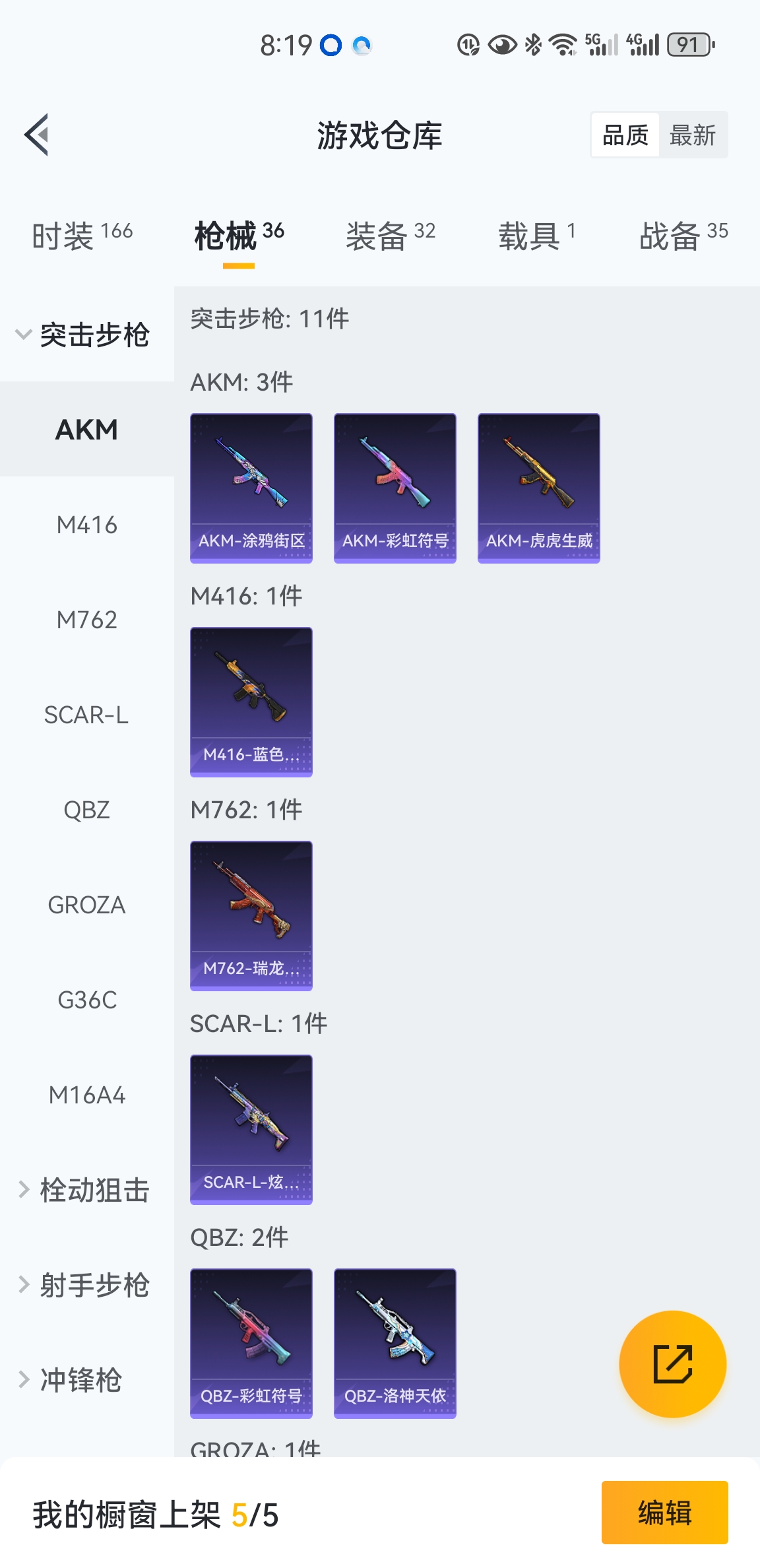Go back using the top-left arrow
The height and width of the screenshot is (1568, 760).
pos(37,135)
